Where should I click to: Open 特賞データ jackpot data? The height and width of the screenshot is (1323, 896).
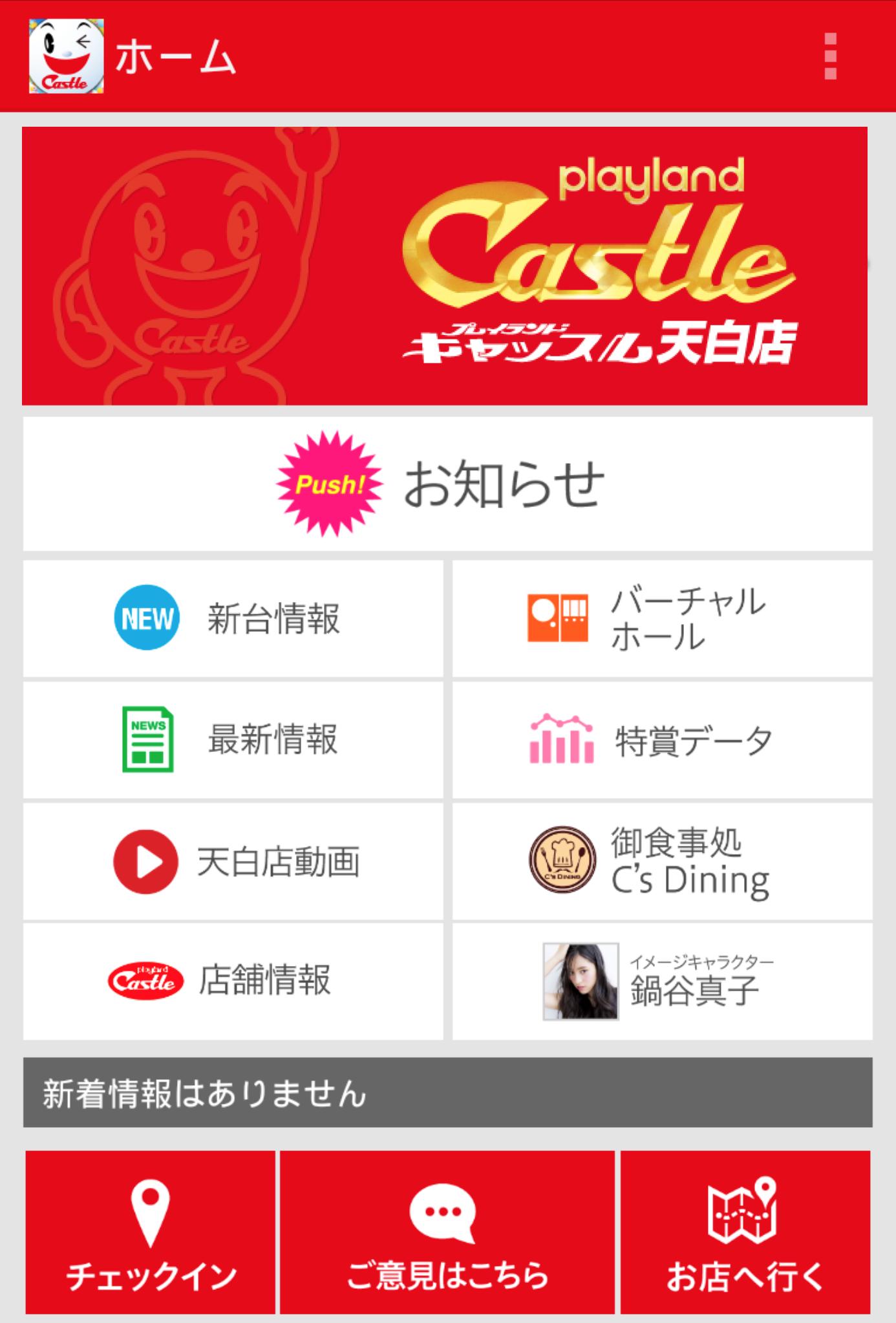662,739
